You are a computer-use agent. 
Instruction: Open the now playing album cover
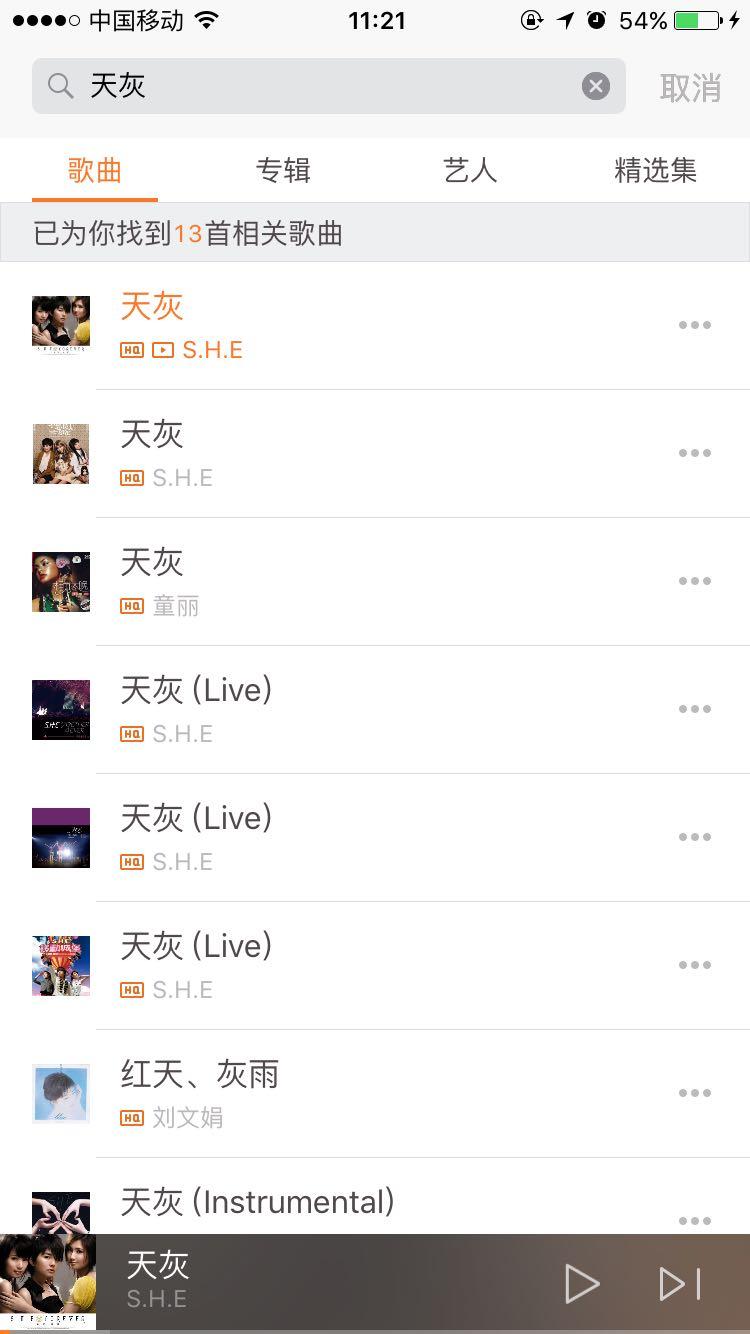click(48, 1282)
